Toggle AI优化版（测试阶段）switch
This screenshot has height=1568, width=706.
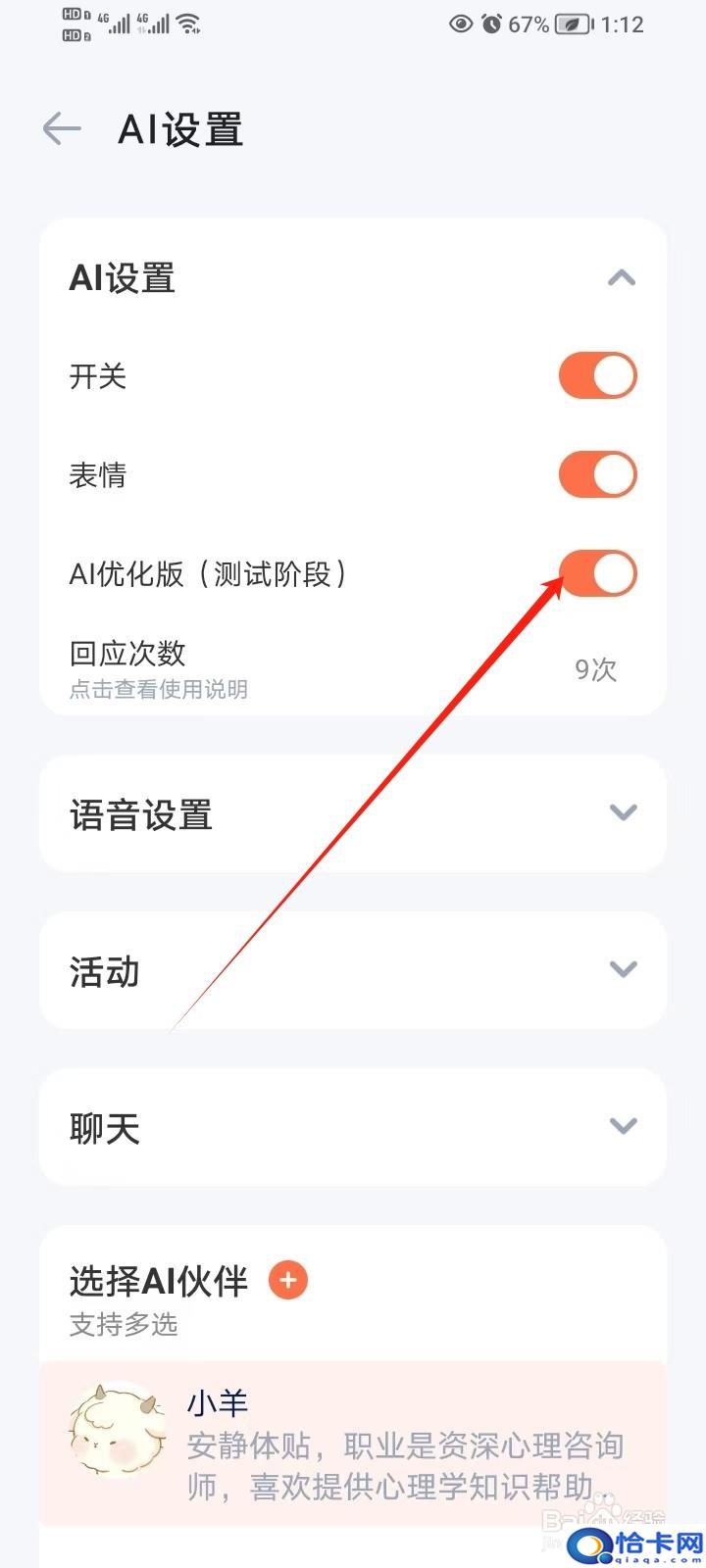(597, 573)
